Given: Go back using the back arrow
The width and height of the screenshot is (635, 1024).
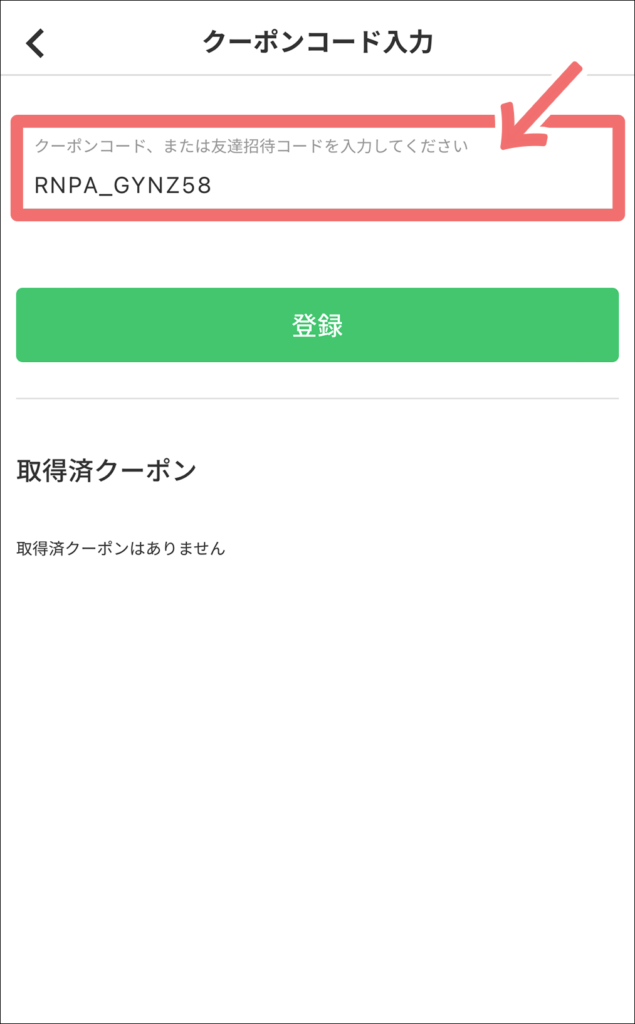Looking at the screenshot, I should coord(36,43).
